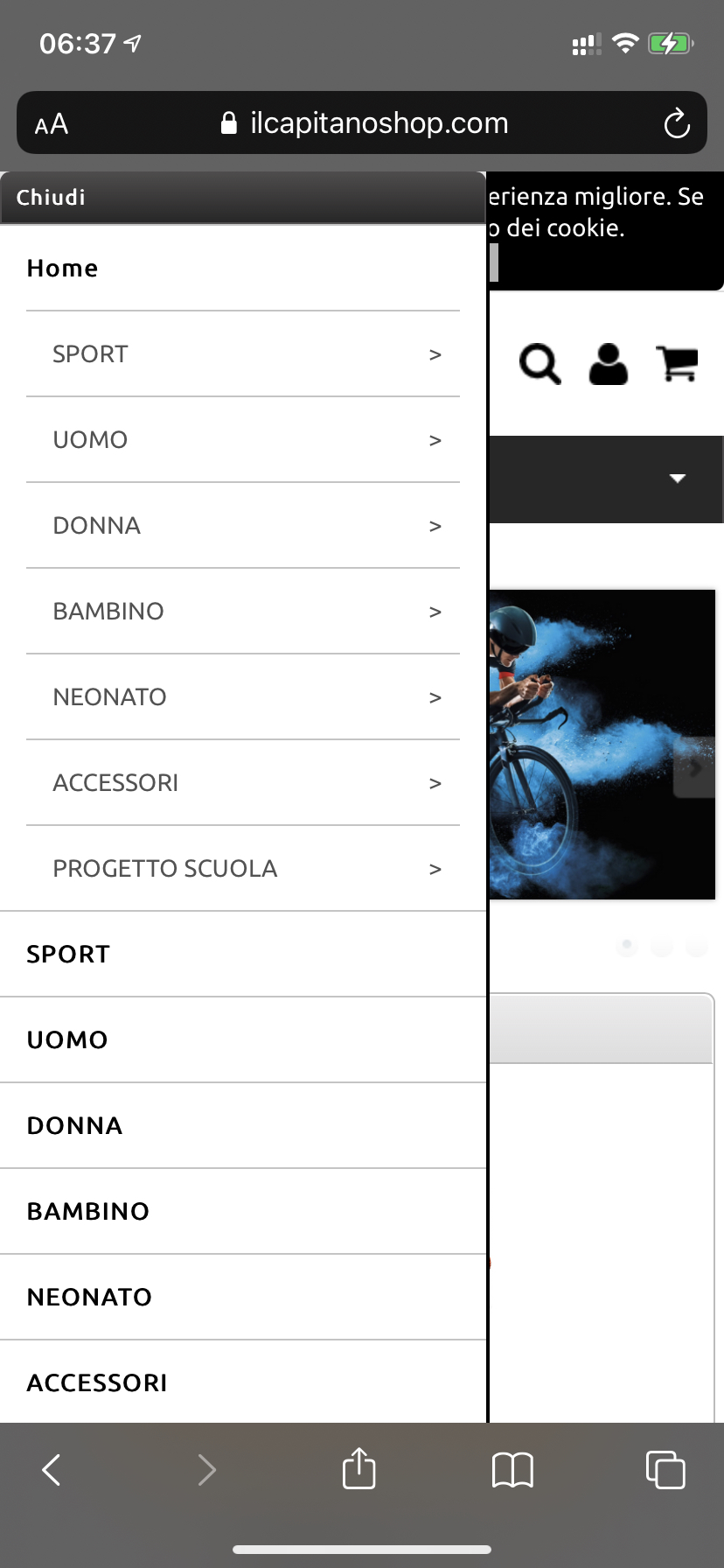Reload the page in Safari

click(676, 123)
